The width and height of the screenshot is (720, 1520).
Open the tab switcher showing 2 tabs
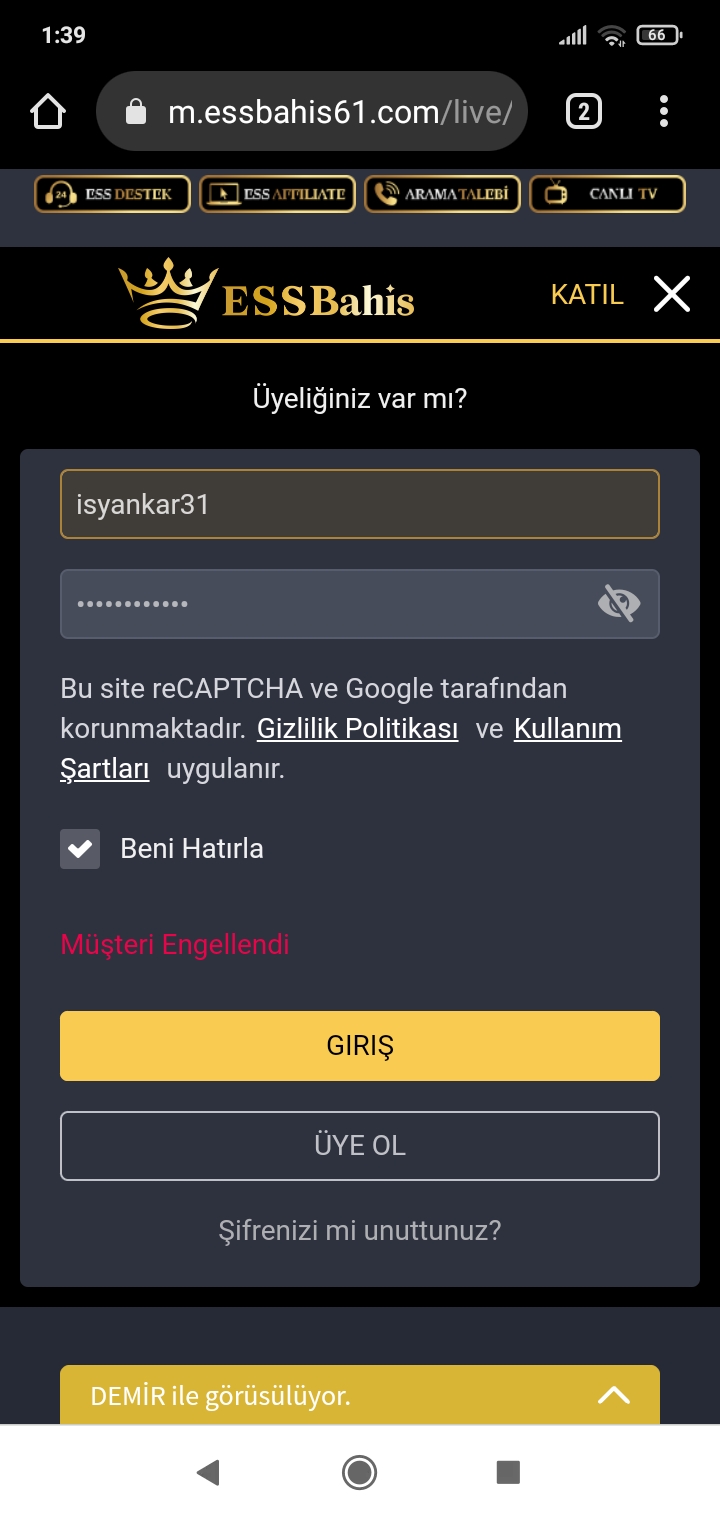click(x=584, y=111)
